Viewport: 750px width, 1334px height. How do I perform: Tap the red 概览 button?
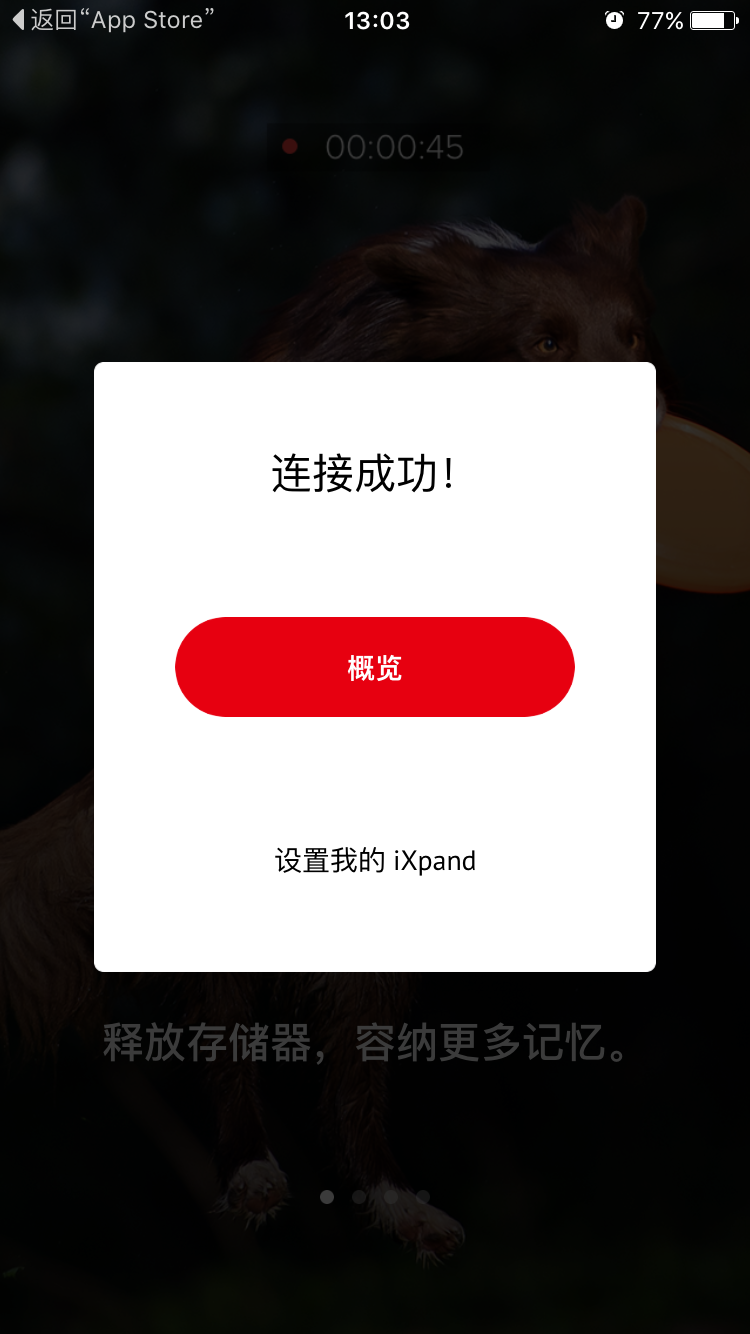click(x=375, y=667)
